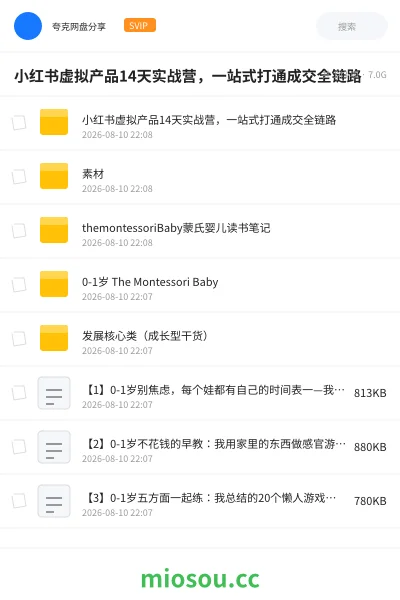This screenshot has width=400, height=600.
Task: Check the box next to 发展核心类 folder
Action: click(x=19, y=339)
